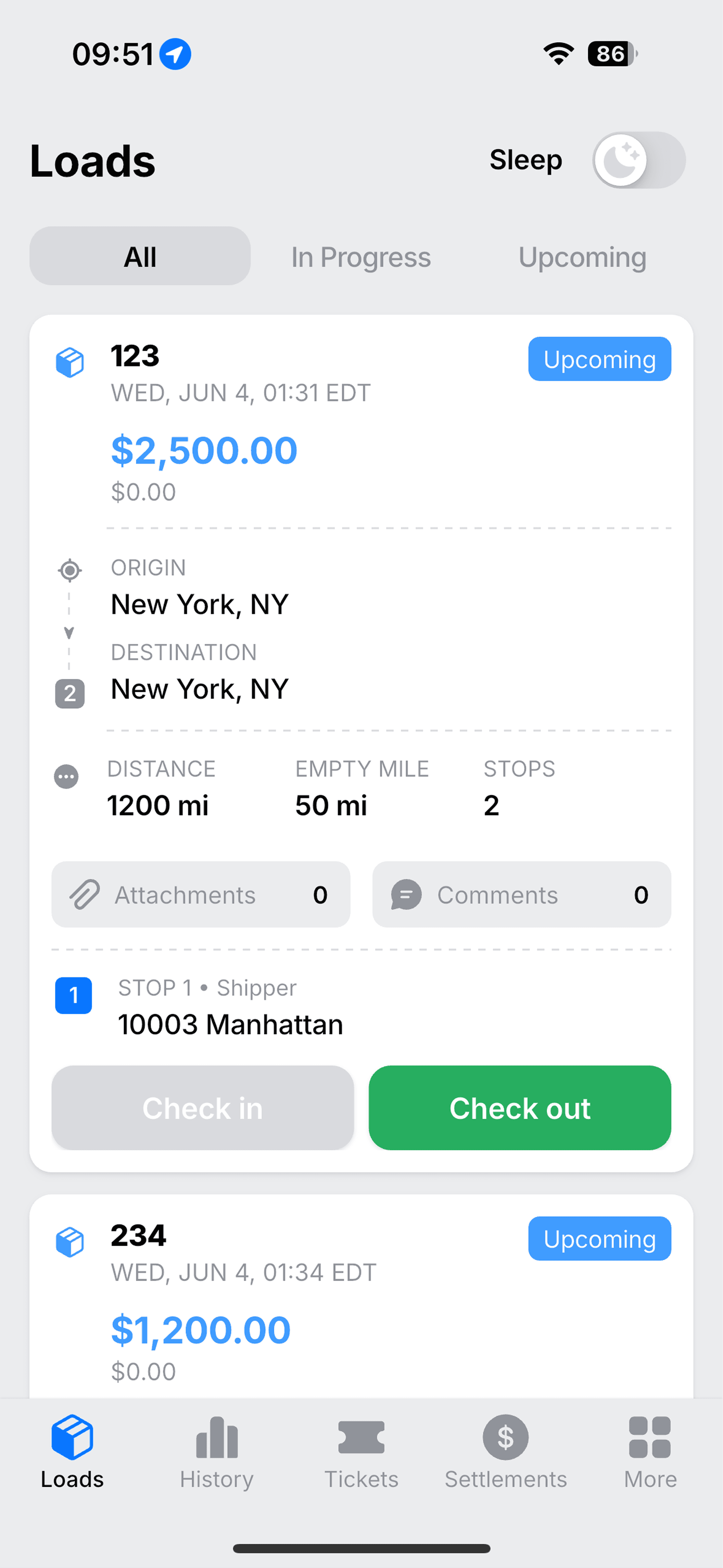
Task: Open the Tickets tab
Action: click(361, 1452)
